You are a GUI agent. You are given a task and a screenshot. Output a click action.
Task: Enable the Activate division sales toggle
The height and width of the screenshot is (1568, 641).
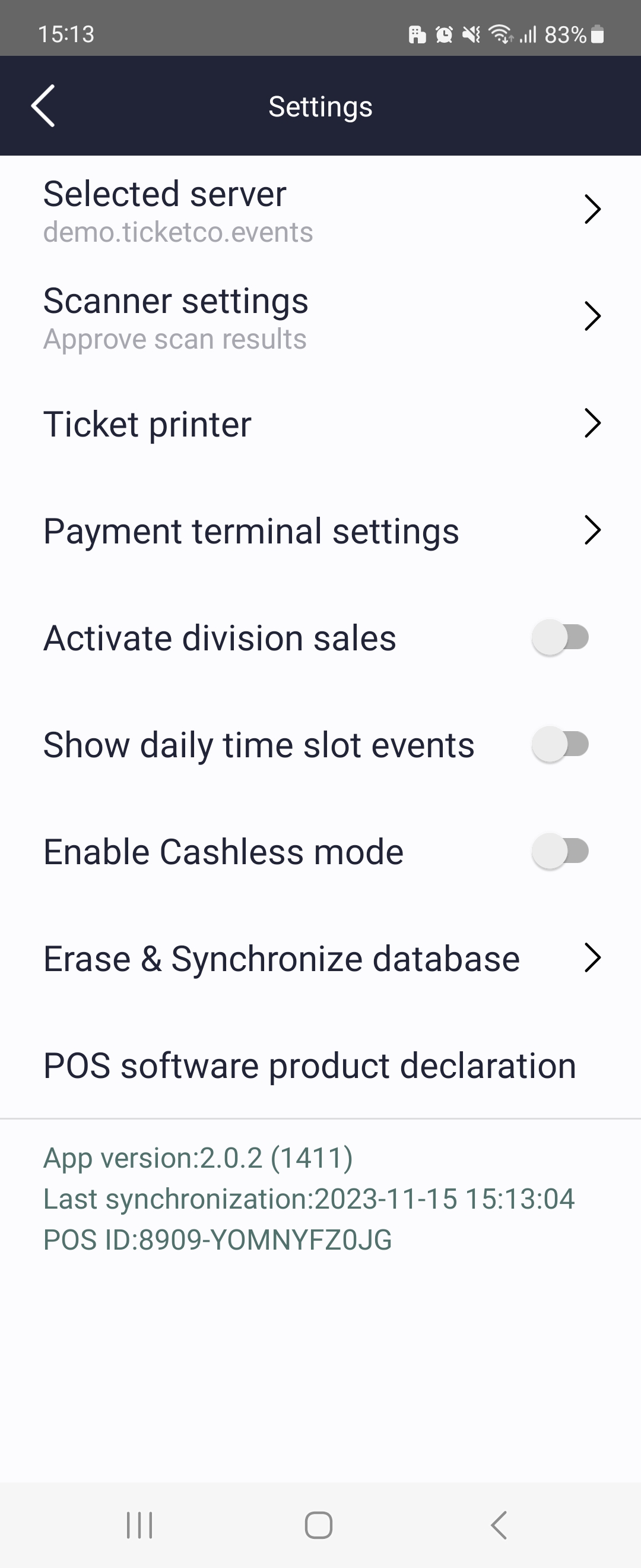(x=560, y=637)
